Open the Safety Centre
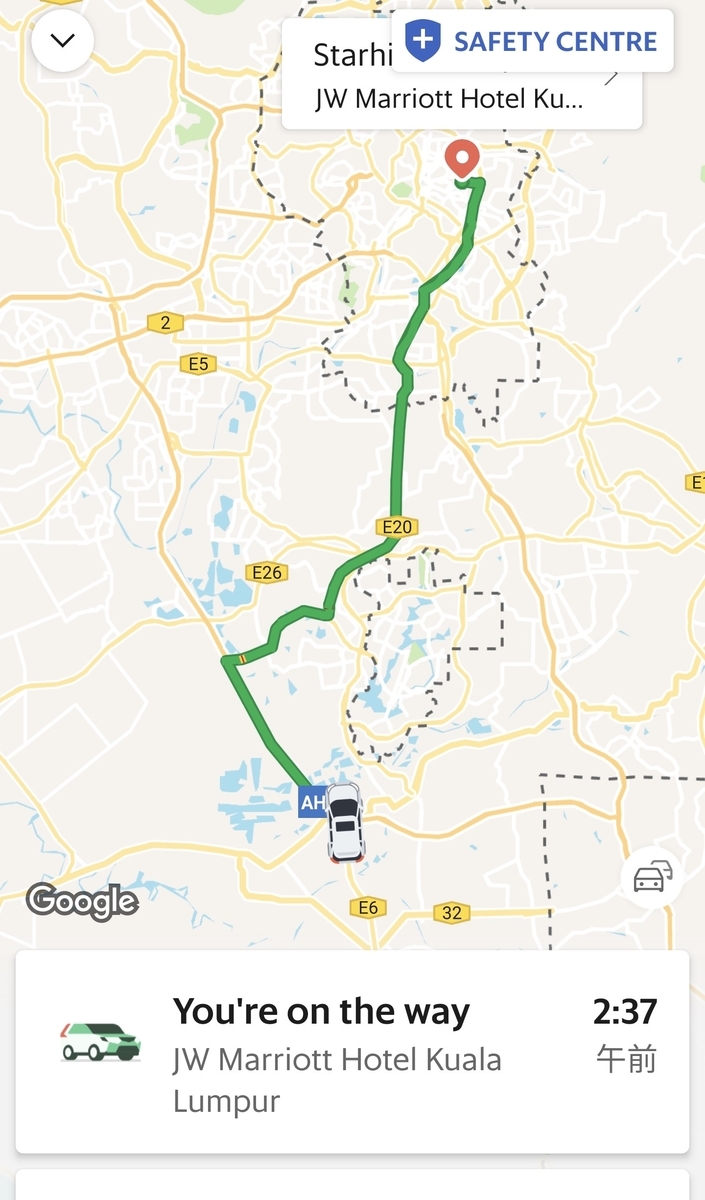The height and width of the screenshot is (1200, 705). (532, 41)
